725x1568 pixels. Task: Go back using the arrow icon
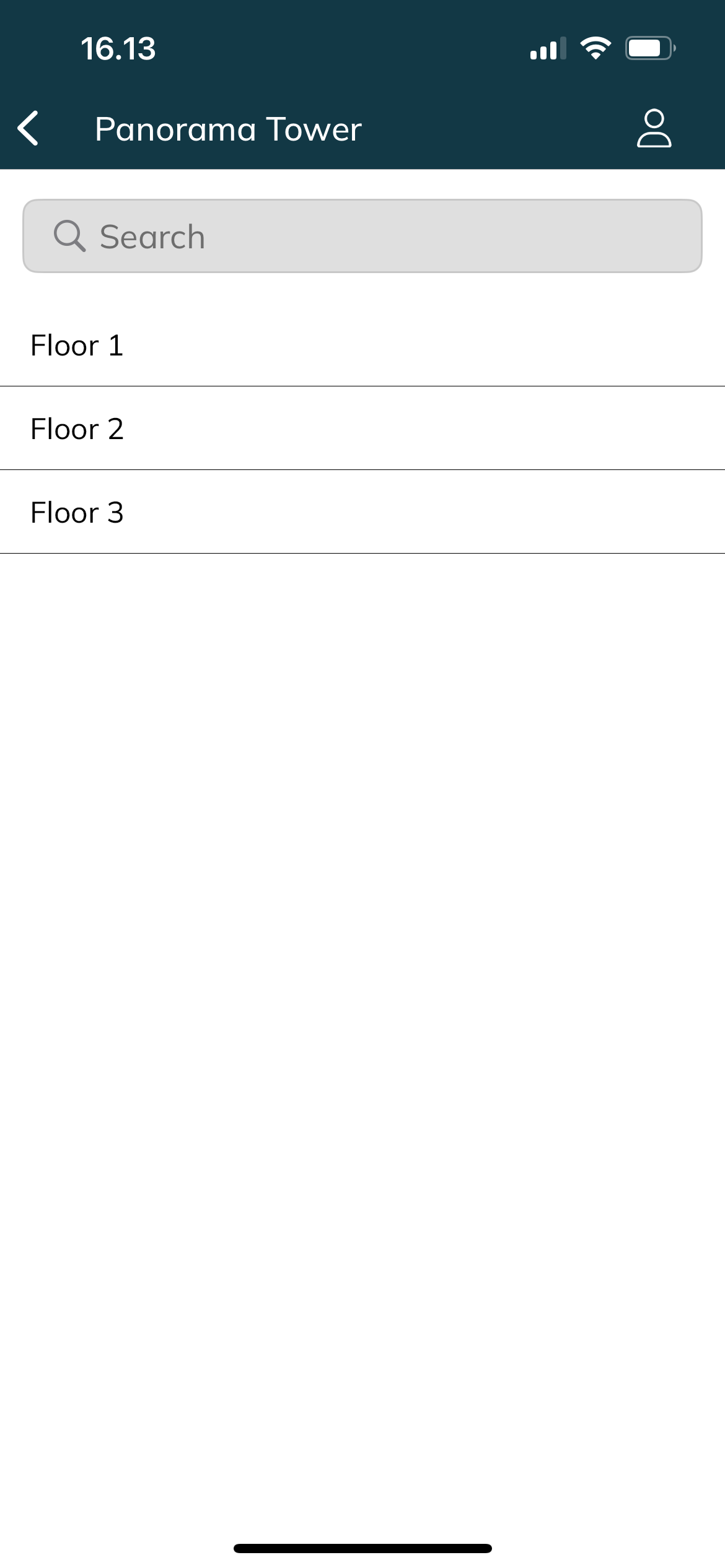pos(29,128)
